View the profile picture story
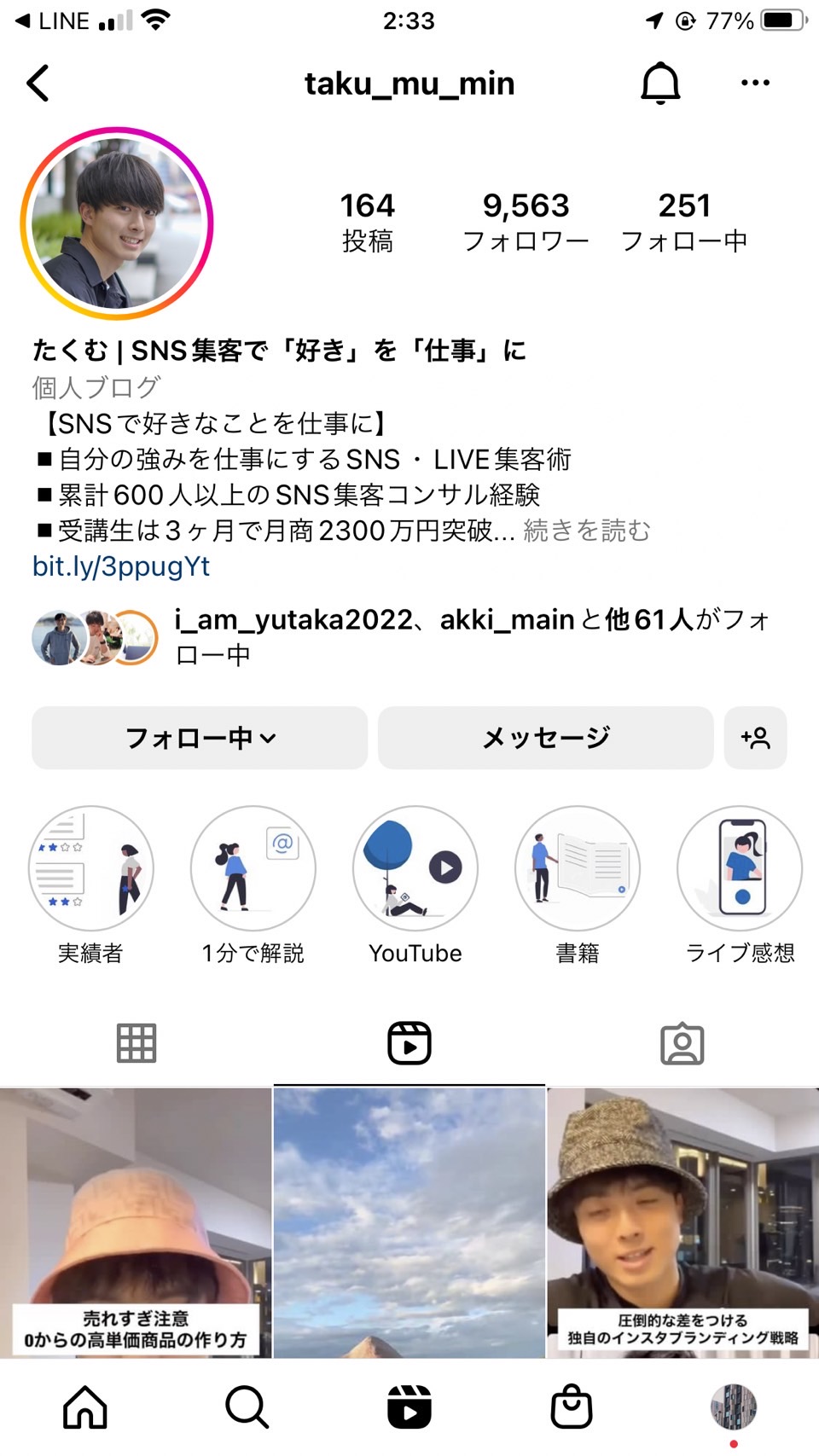 117,223
